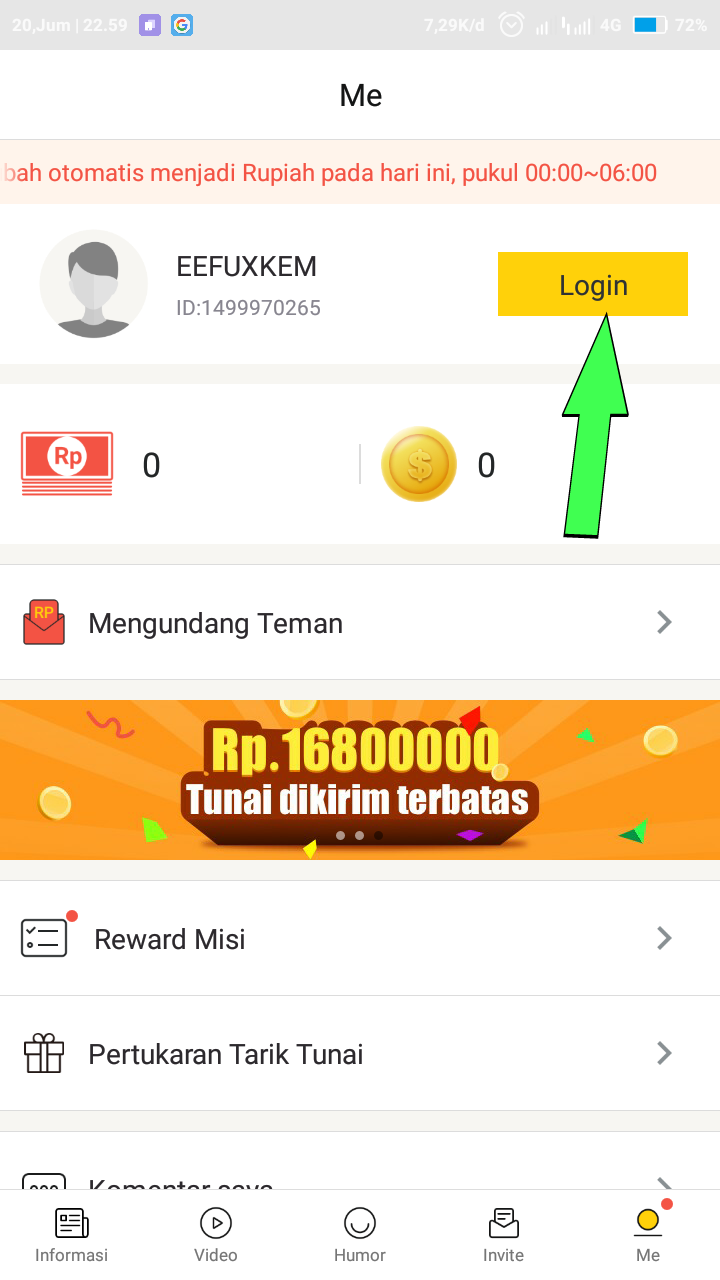Switch to the Informasi tab
The image size is (720, 1280).
[72, 1235]
